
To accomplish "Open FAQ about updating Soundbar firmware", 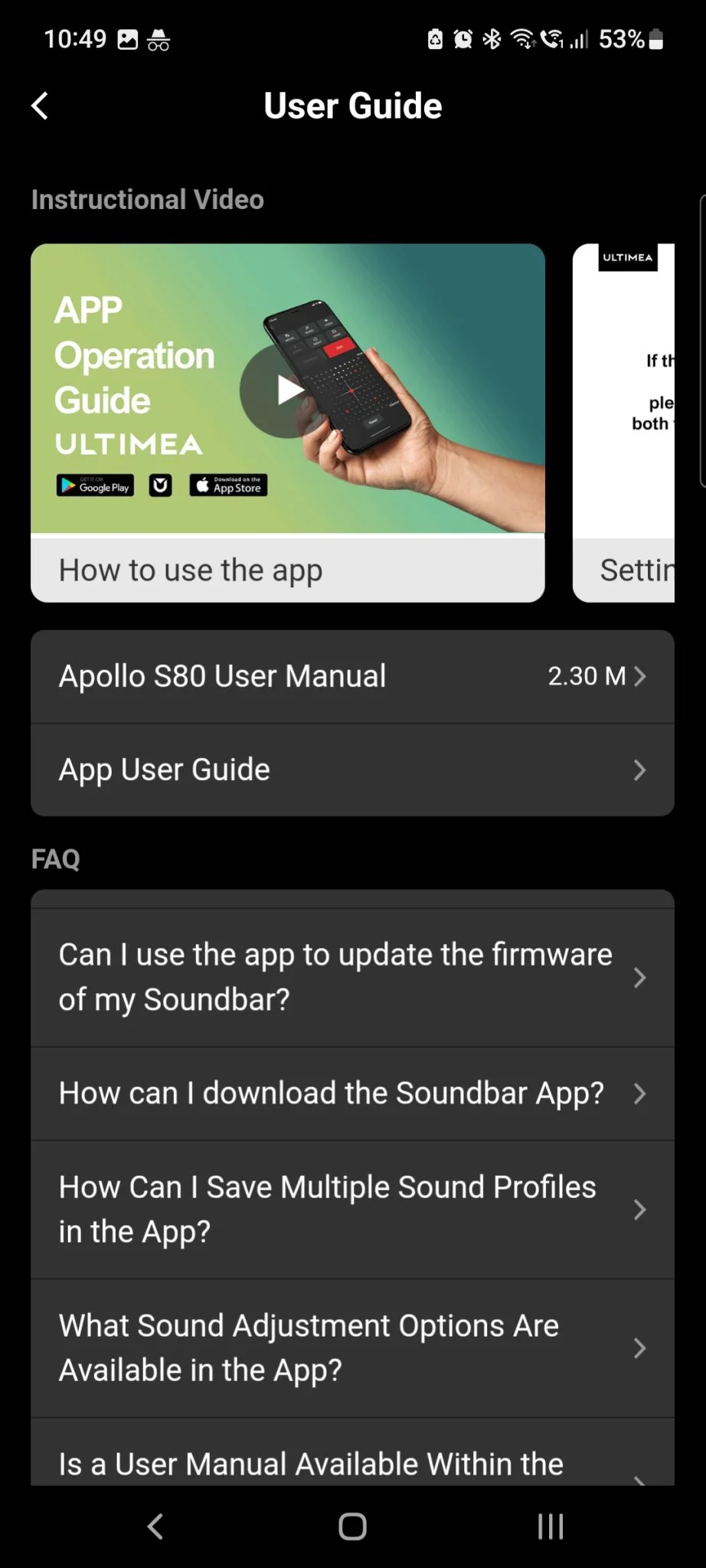I will click(x=352, y=977).
